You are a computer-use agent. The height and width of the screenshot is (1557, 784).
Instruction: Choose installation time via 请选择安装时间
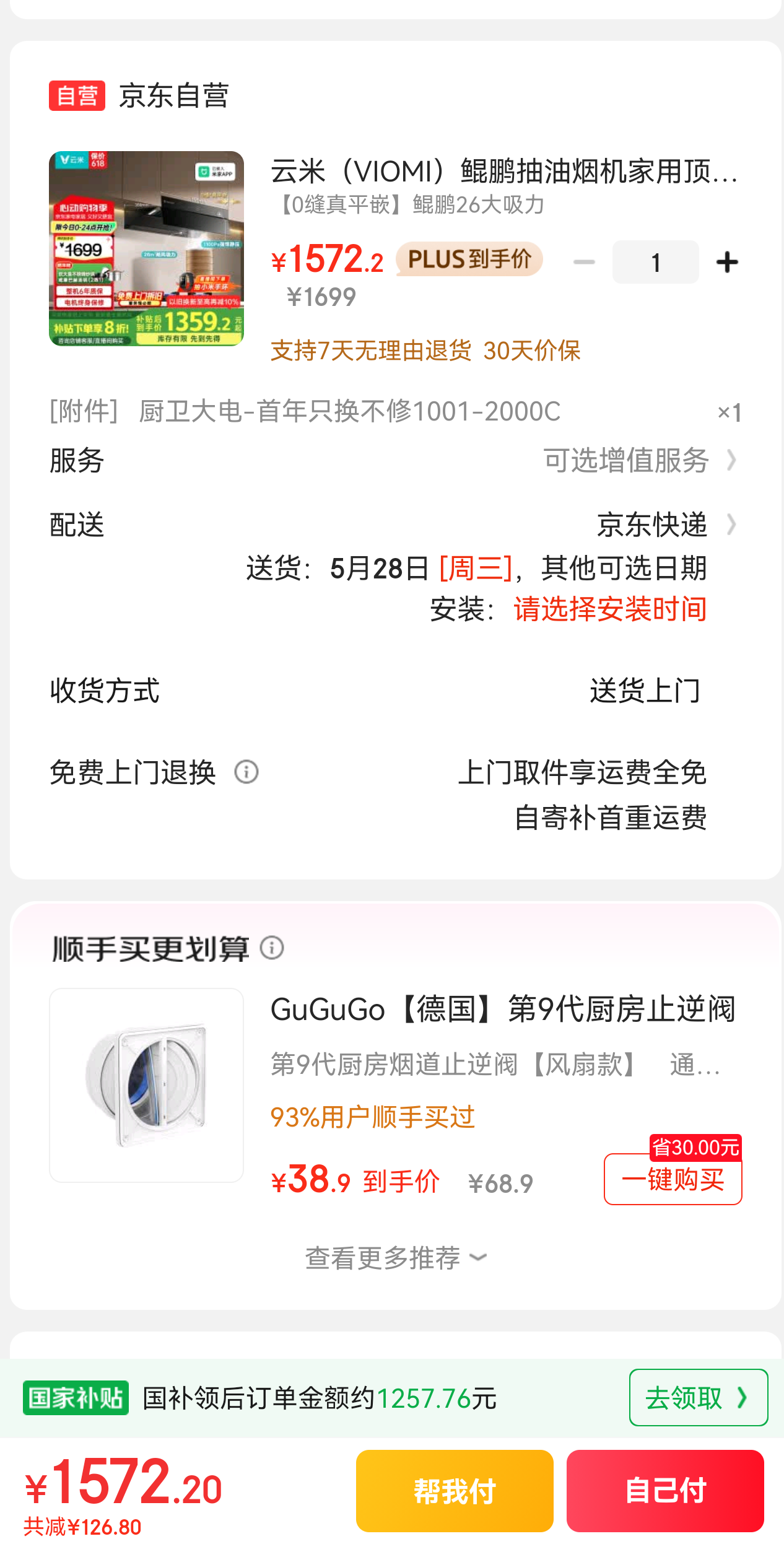[x=610, y=609]
